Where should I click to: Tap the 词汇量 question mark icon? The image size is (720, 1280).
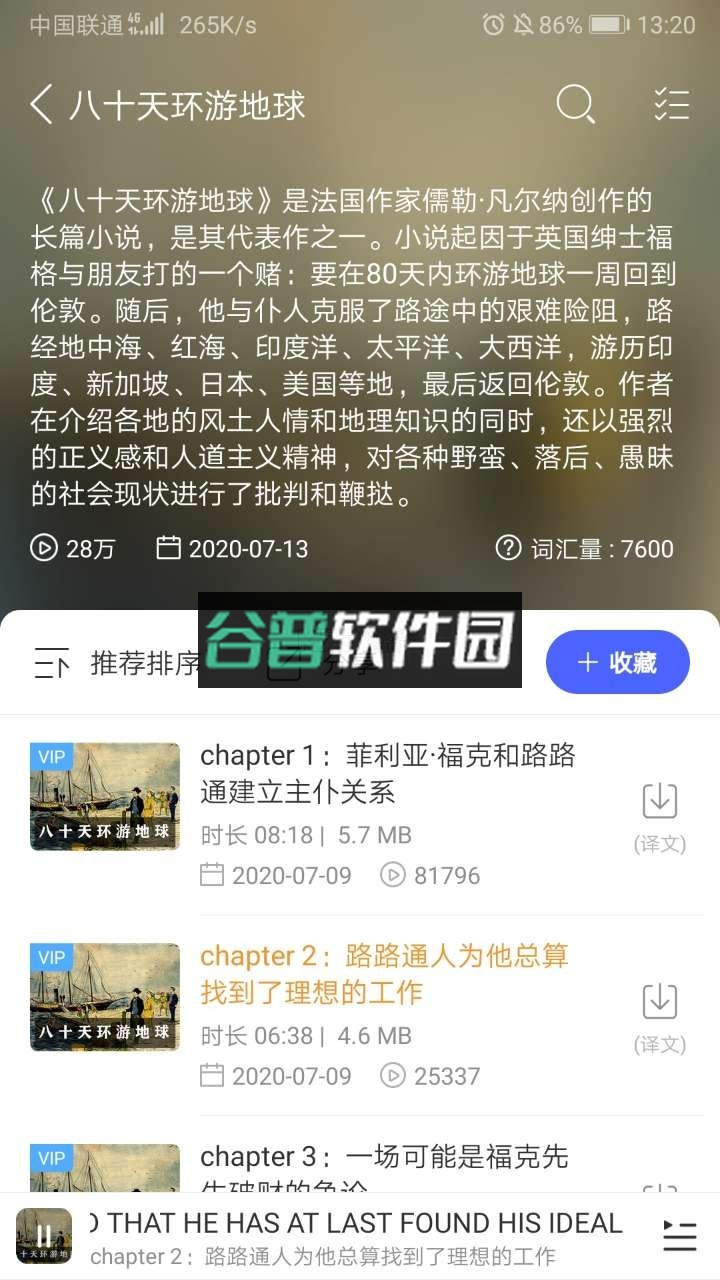coord(508,549)
